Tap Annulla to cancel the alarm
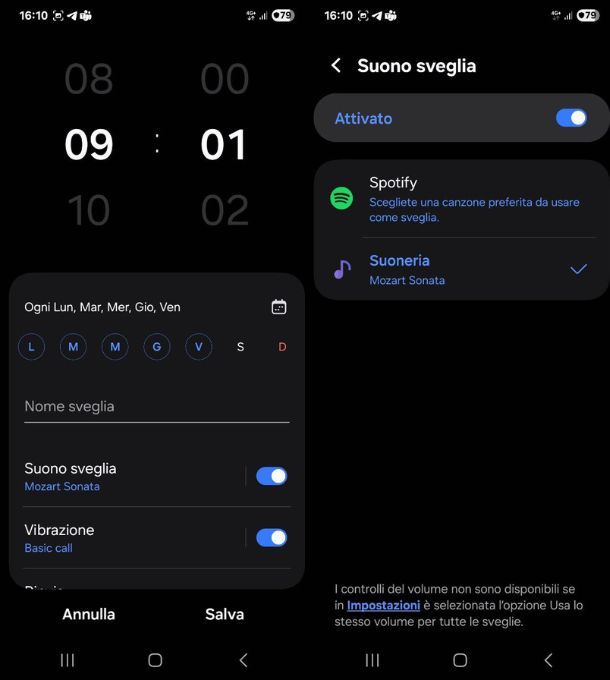This screenshot has height=680, width=610. click(89, 614)
